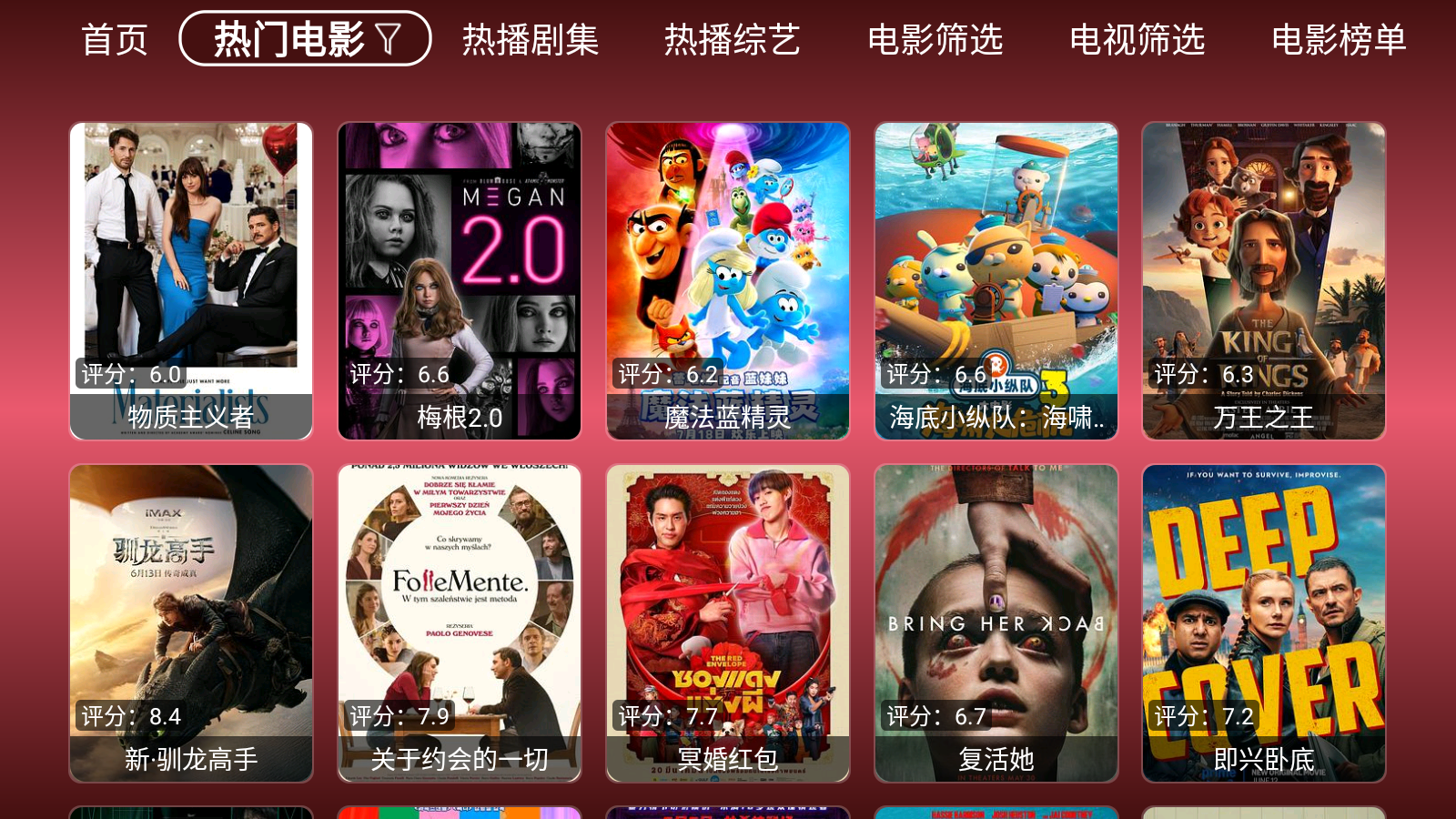The height and width of the screenshot is (819, 1456).
Task: Switch to the 热播剧集 tab
Action: tap(531, 40)
